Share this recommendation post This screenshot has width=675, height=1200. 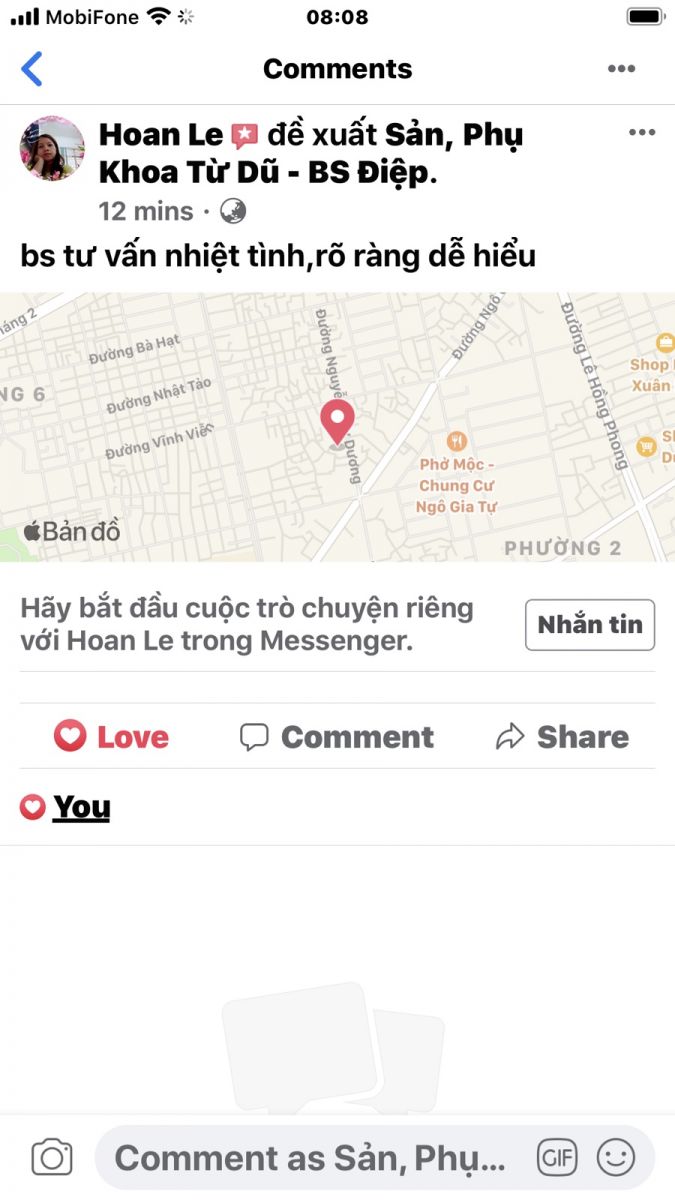point(562,737)
